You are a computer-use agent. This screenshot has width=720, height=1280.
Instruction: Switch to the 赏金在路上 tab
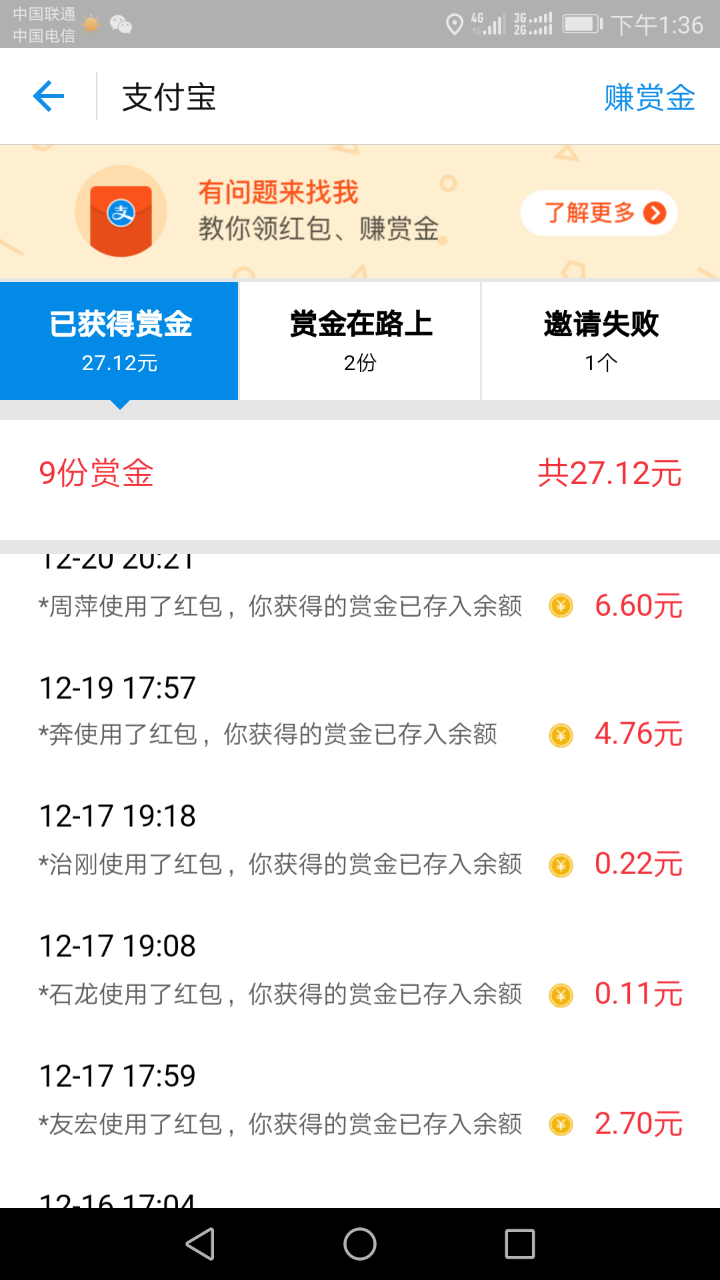[360, 340]
